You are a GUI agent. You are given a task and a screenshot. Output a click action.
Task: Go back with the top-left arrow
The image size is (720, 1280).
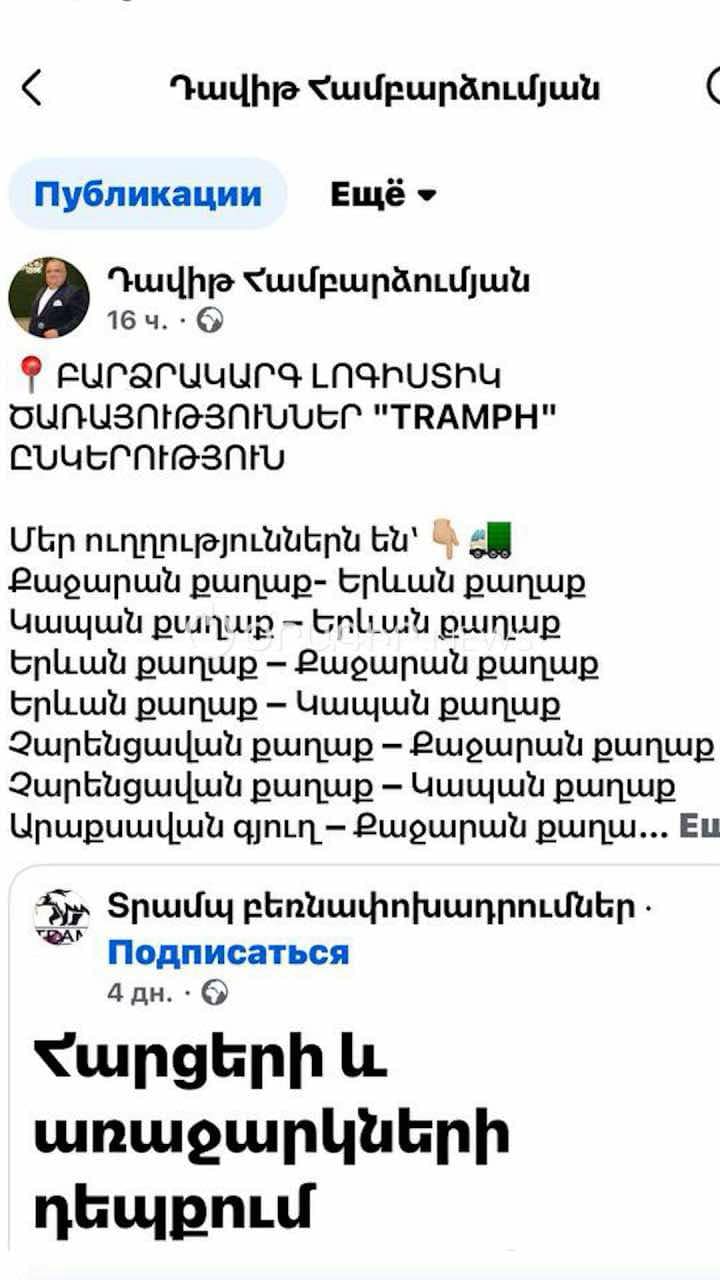(x=32, y=88)
